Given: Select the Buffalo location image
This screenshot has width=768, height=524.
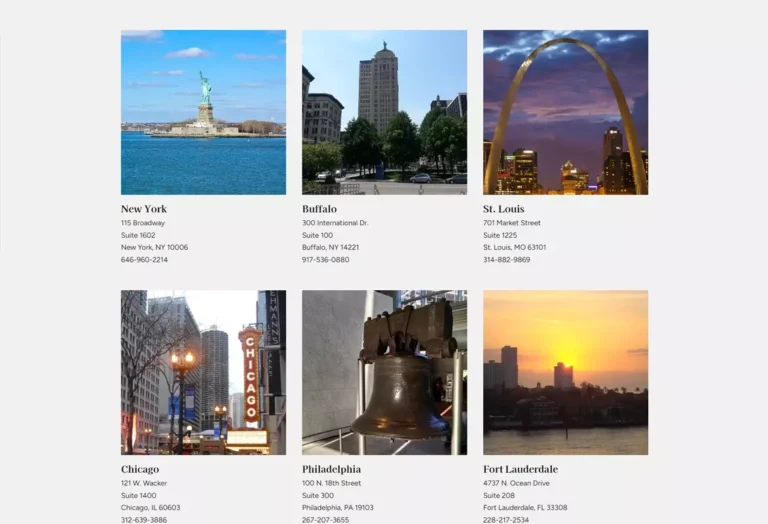Looking at the screenshot, I should pyautogui.click(x=384, y=112).
